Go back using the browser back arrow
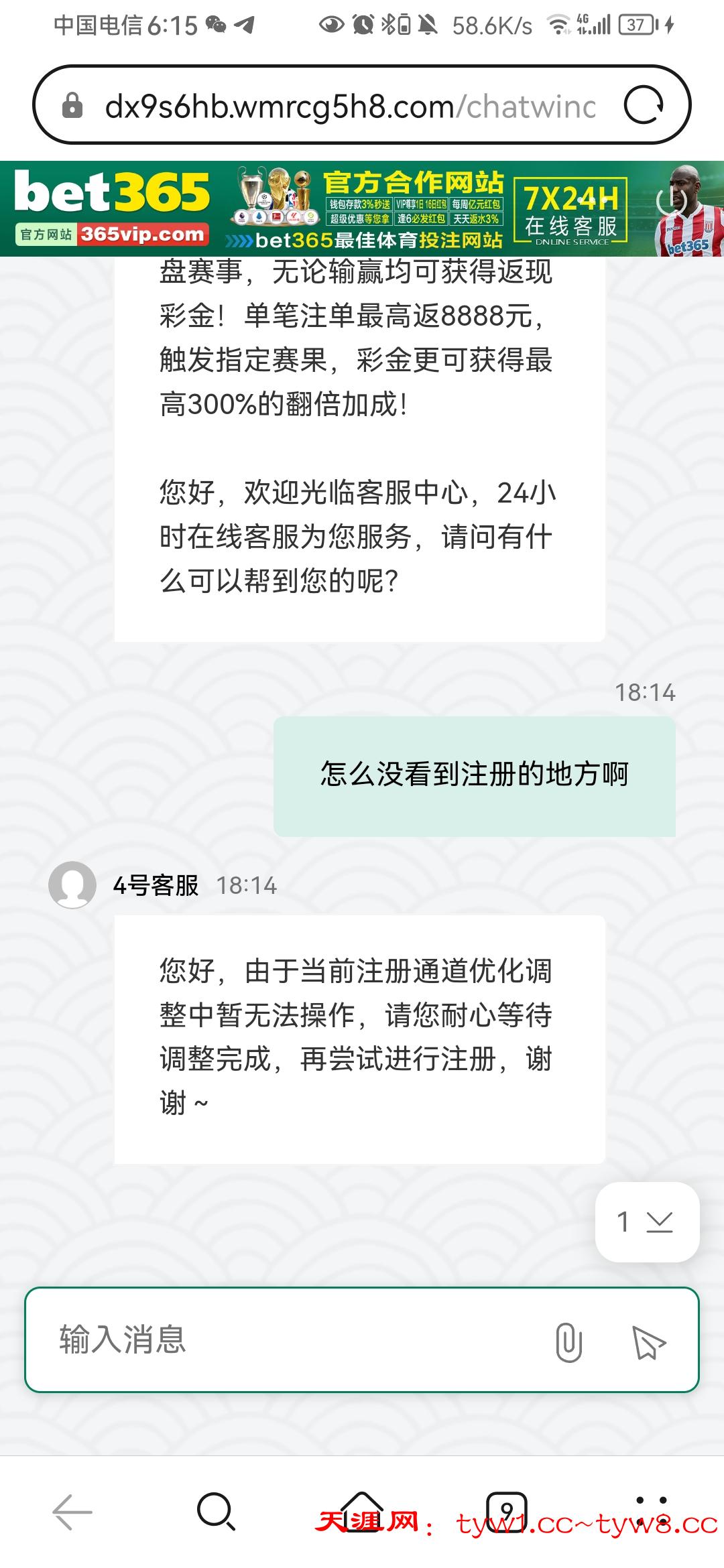The height and width of the screenshot is (1568, 724). pos(72,1513)
